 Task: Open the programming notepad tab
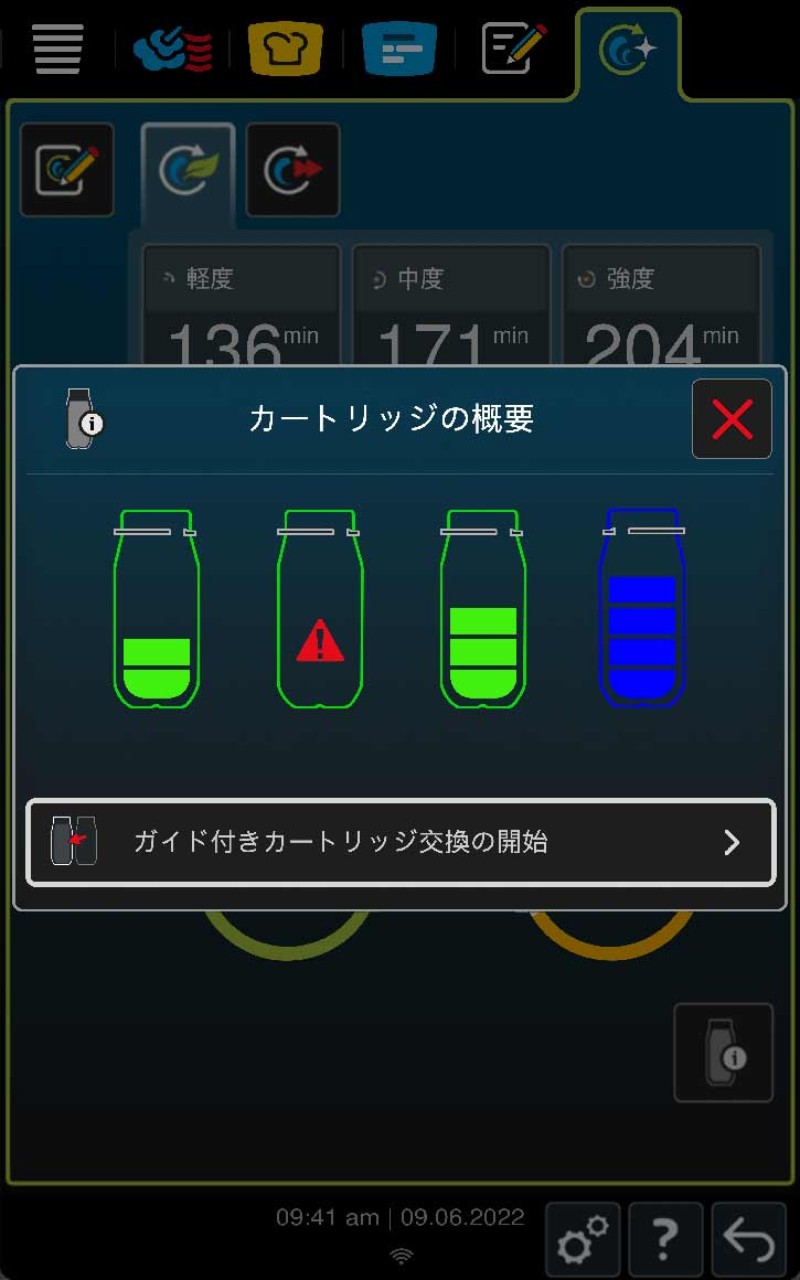pyautogui.click(x=513, y=48)
